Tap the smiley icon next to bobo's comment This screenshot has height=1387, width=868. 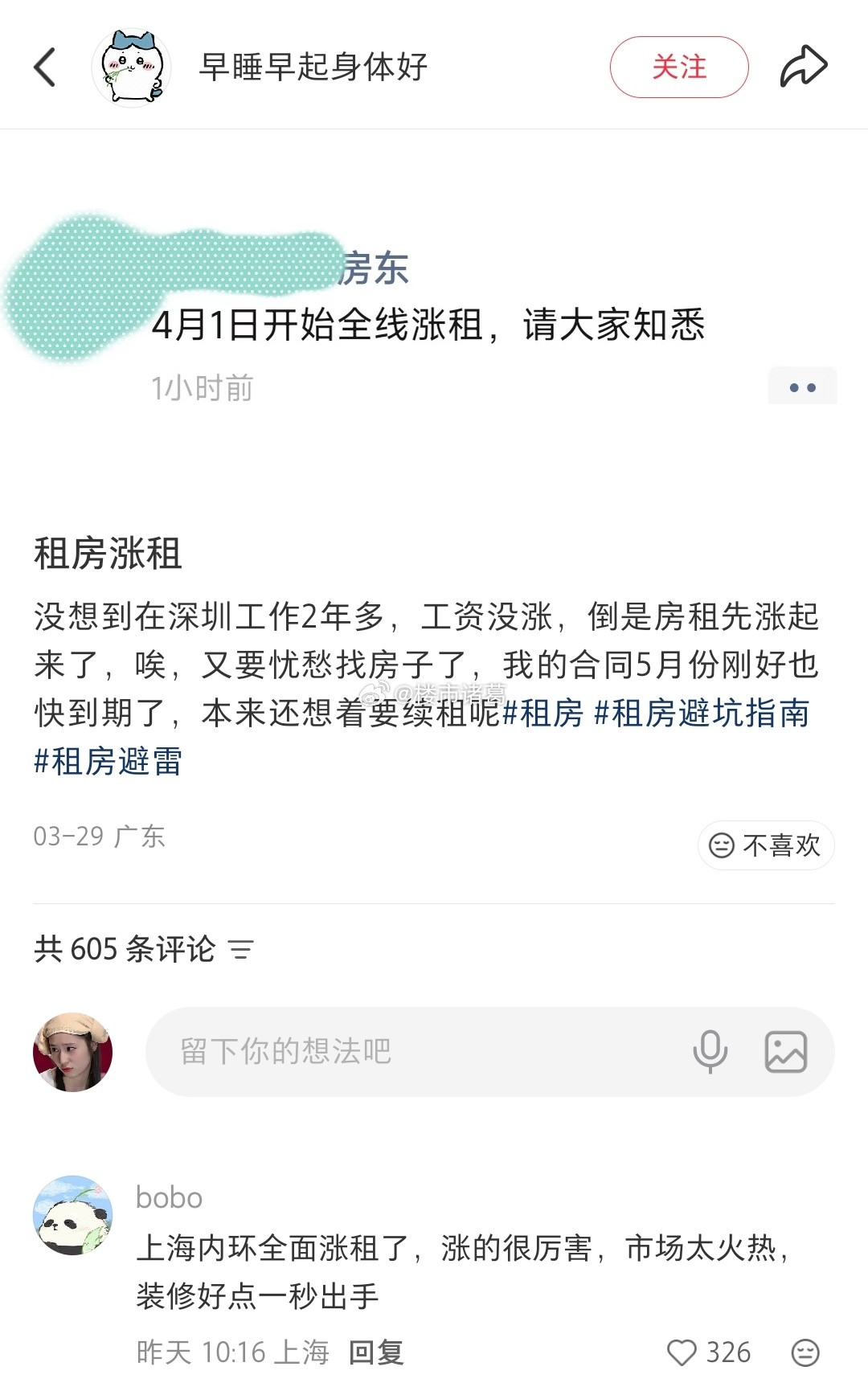click(x=806, y=1352)
